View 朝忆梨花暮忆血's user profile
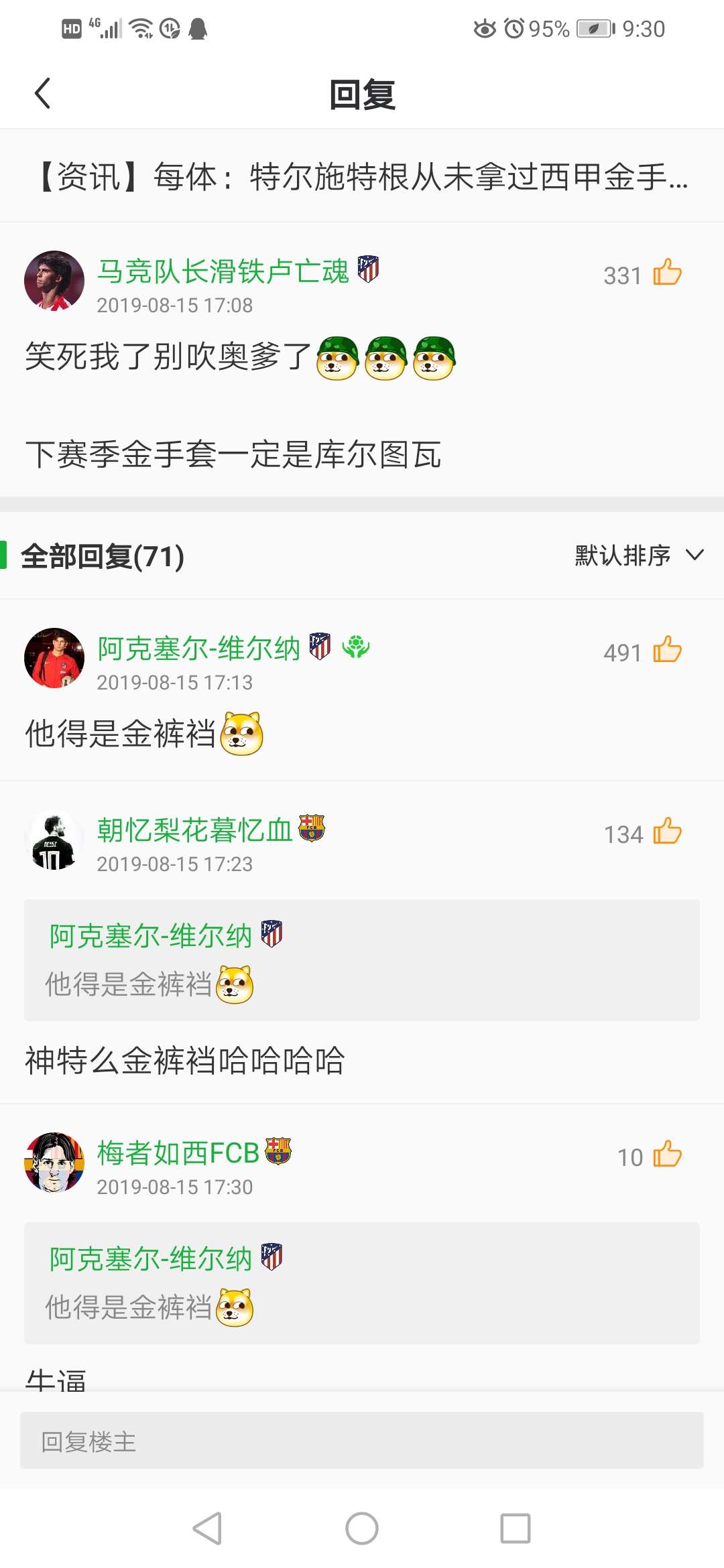This screenshot has width=724, height=1568. point(194,830)
